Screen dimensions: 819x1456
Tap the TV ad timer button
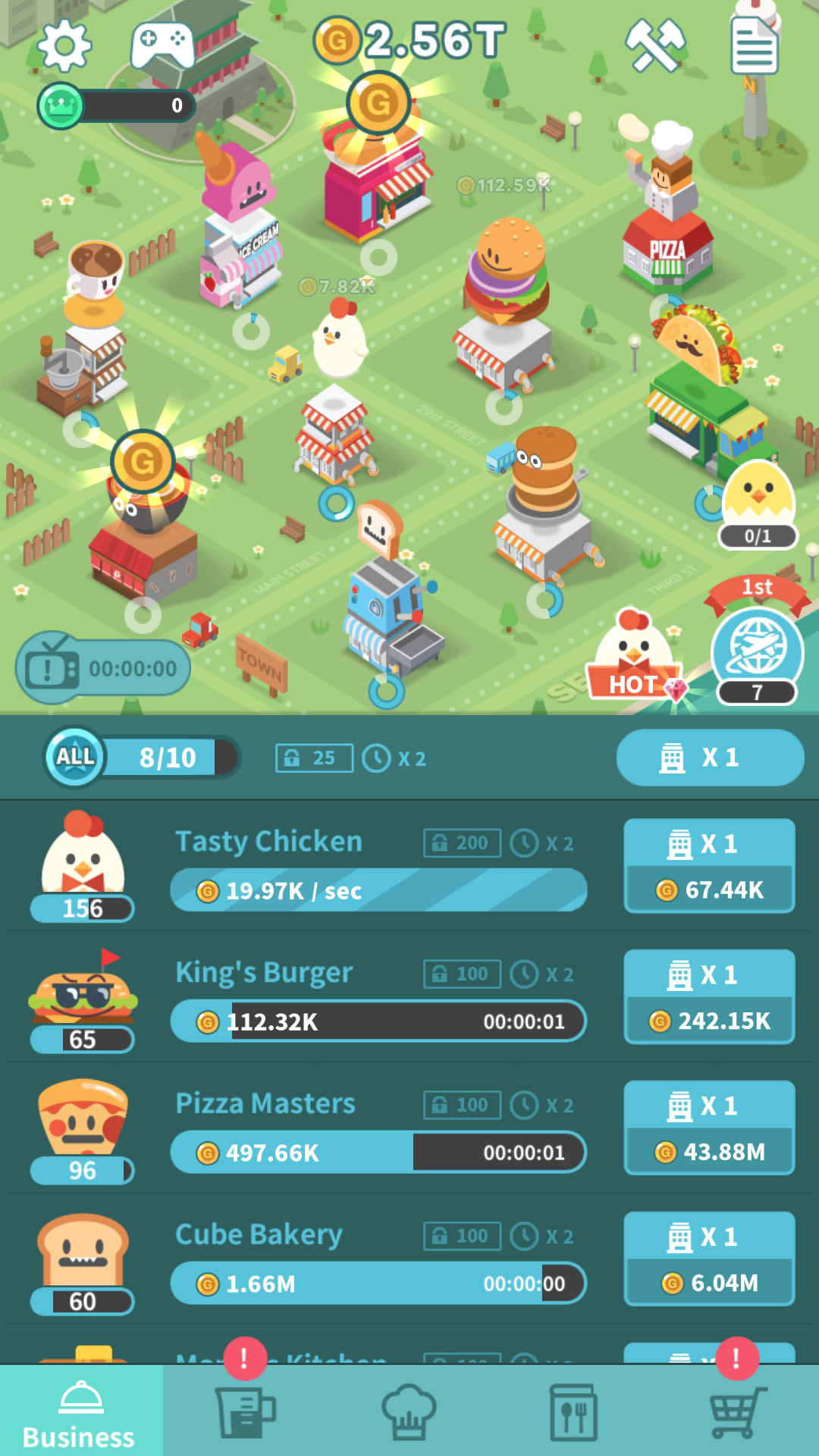click(103, 668)
